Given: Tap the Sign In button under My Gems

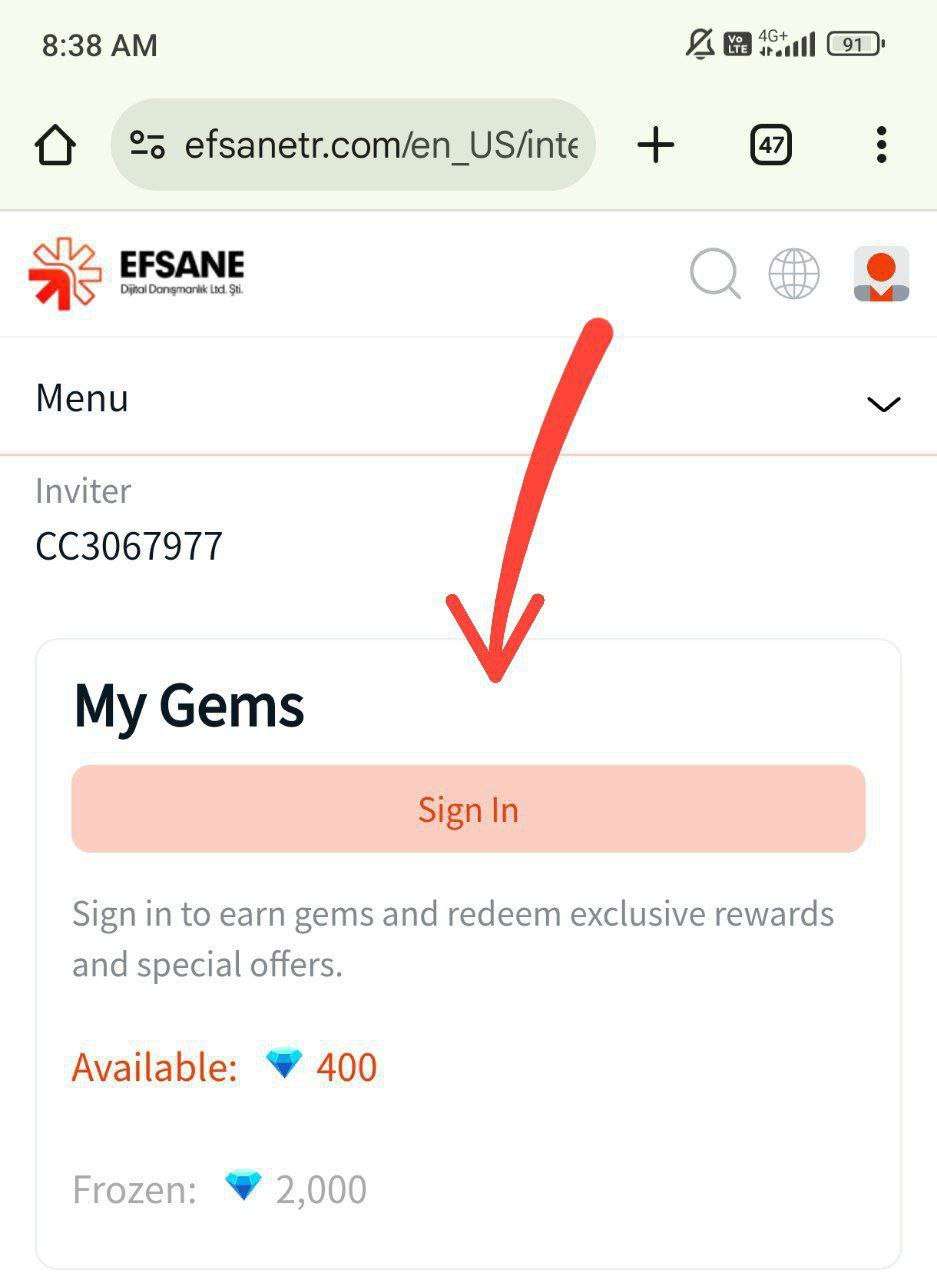Looking at the screenshot, I should [x=468, y=809].
